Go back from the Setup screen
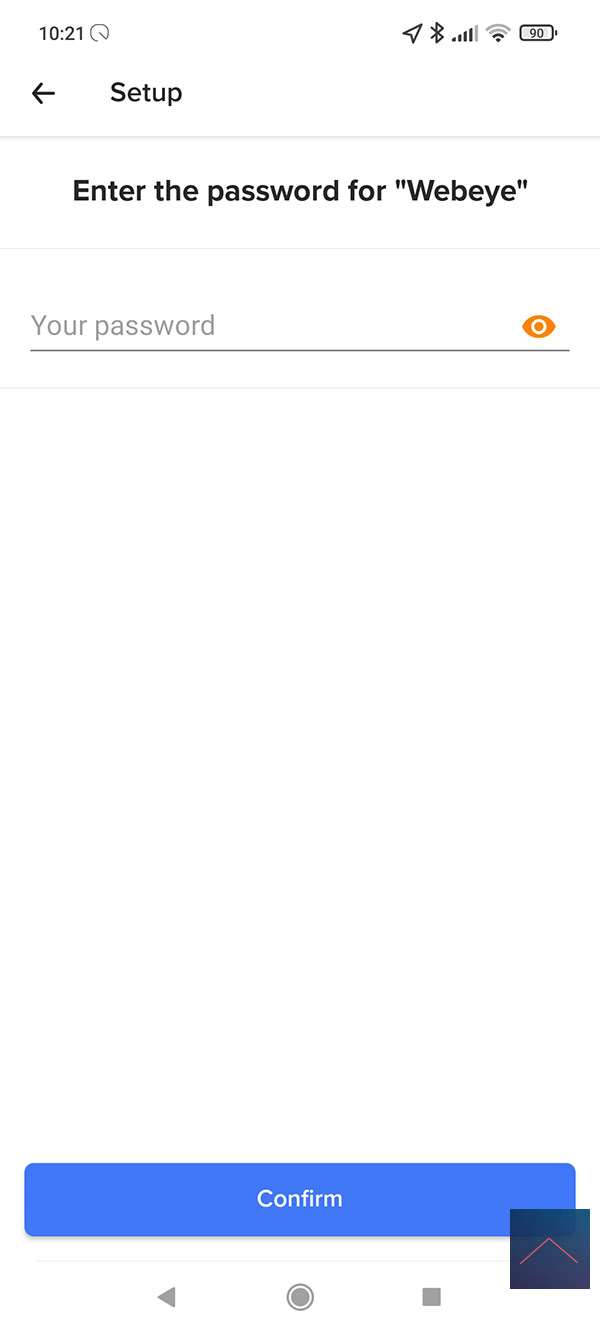The width and height of the screenshot is (600, 1333). pos(43,93)
